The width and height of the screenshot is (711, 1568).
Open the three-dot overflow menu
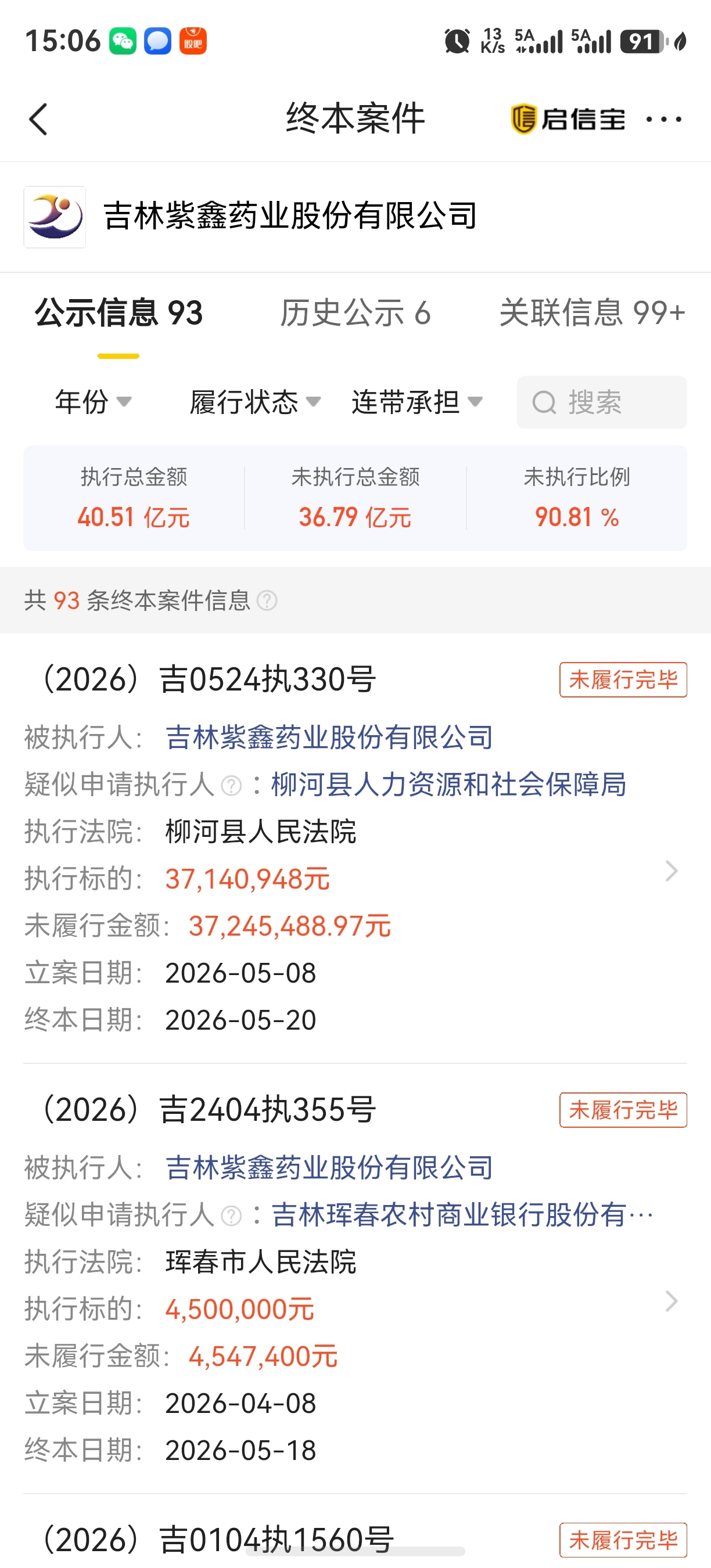pos(663,118)
